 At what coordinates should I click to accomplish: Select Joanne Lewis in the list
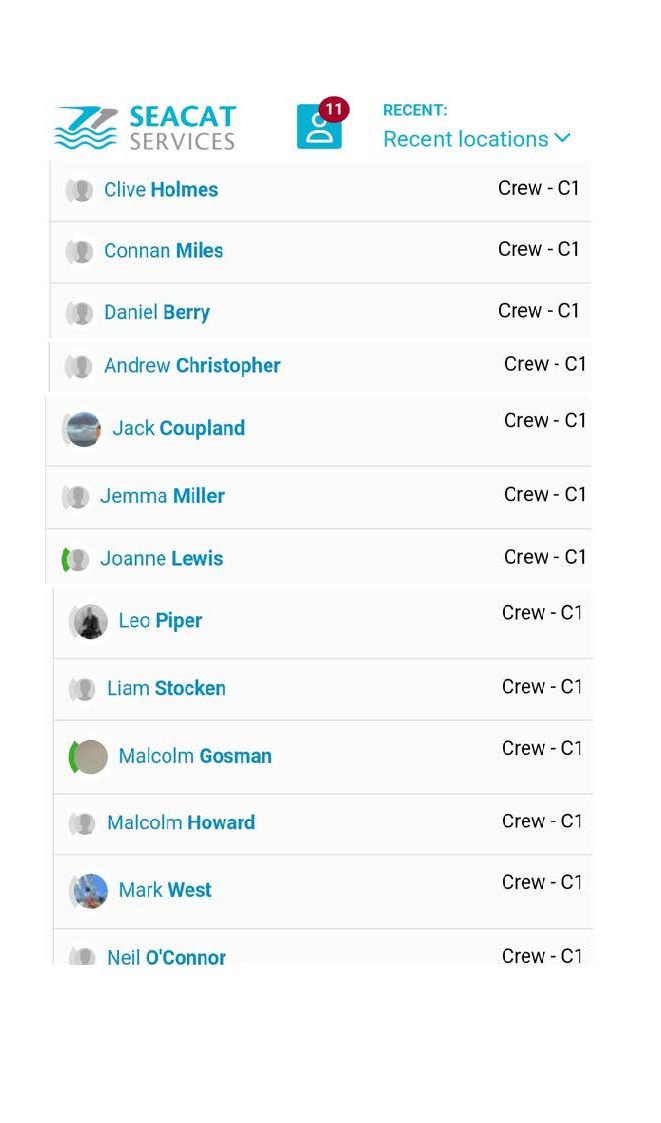tap(319, 558)
